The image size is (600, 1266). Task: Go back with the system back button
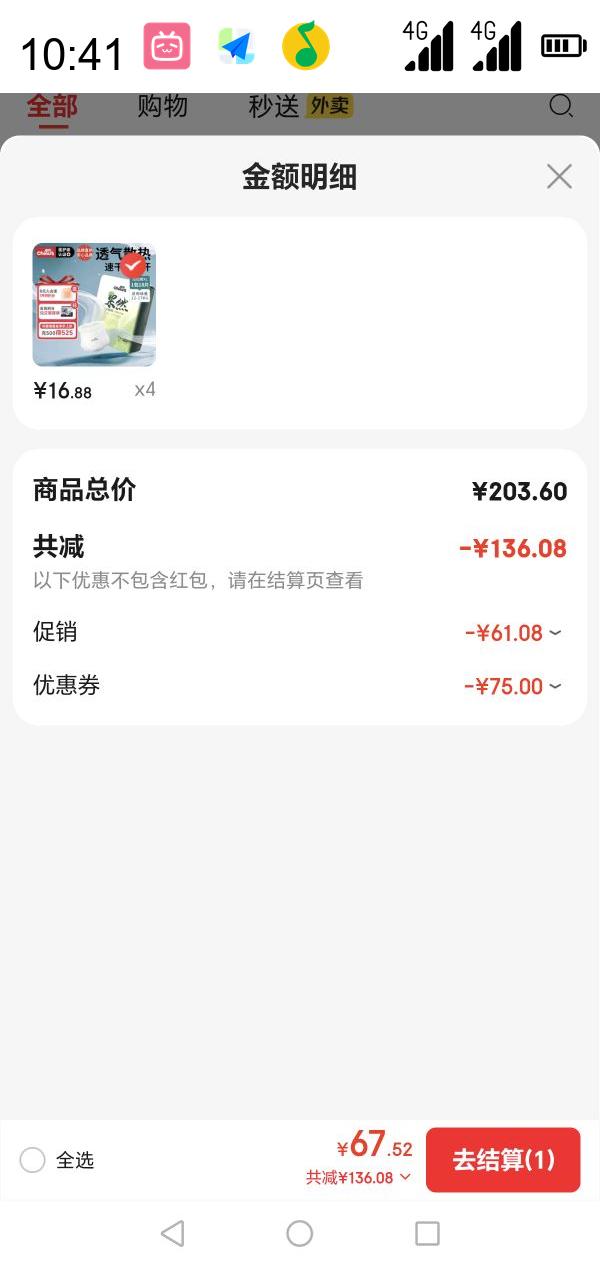(172, 1233)
